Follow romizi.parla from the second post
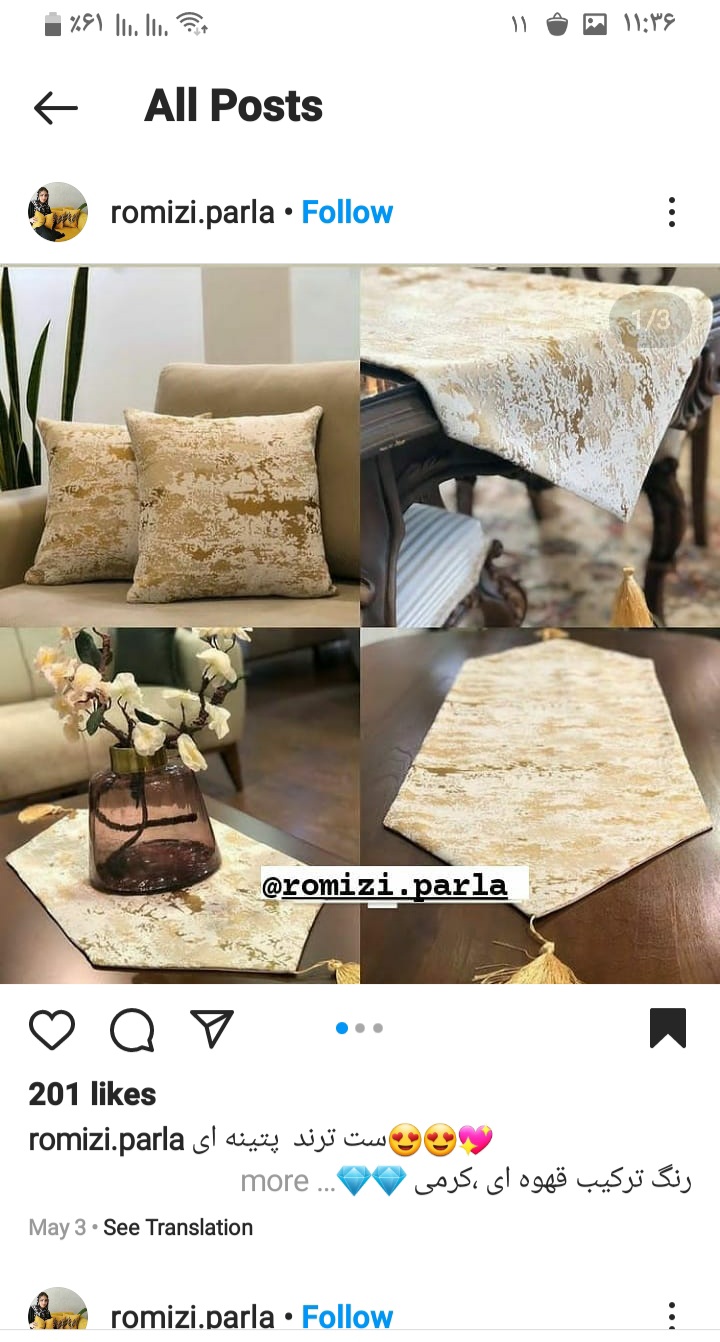The height and width of the screenshot is (1342, 720). 347,1317
